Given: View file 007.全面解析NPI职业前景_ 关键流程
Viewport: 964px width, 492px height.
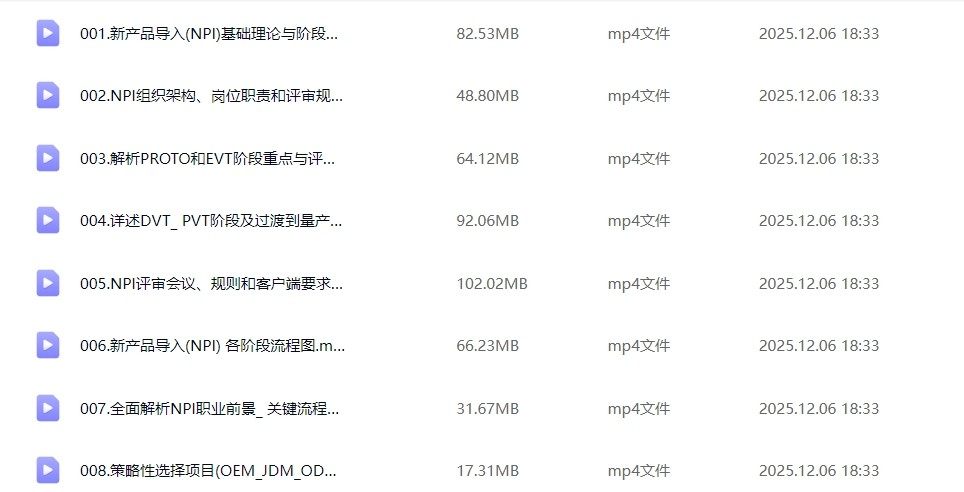Looking at the screenshot, I should pyautogui.click(x=210, y=409).
